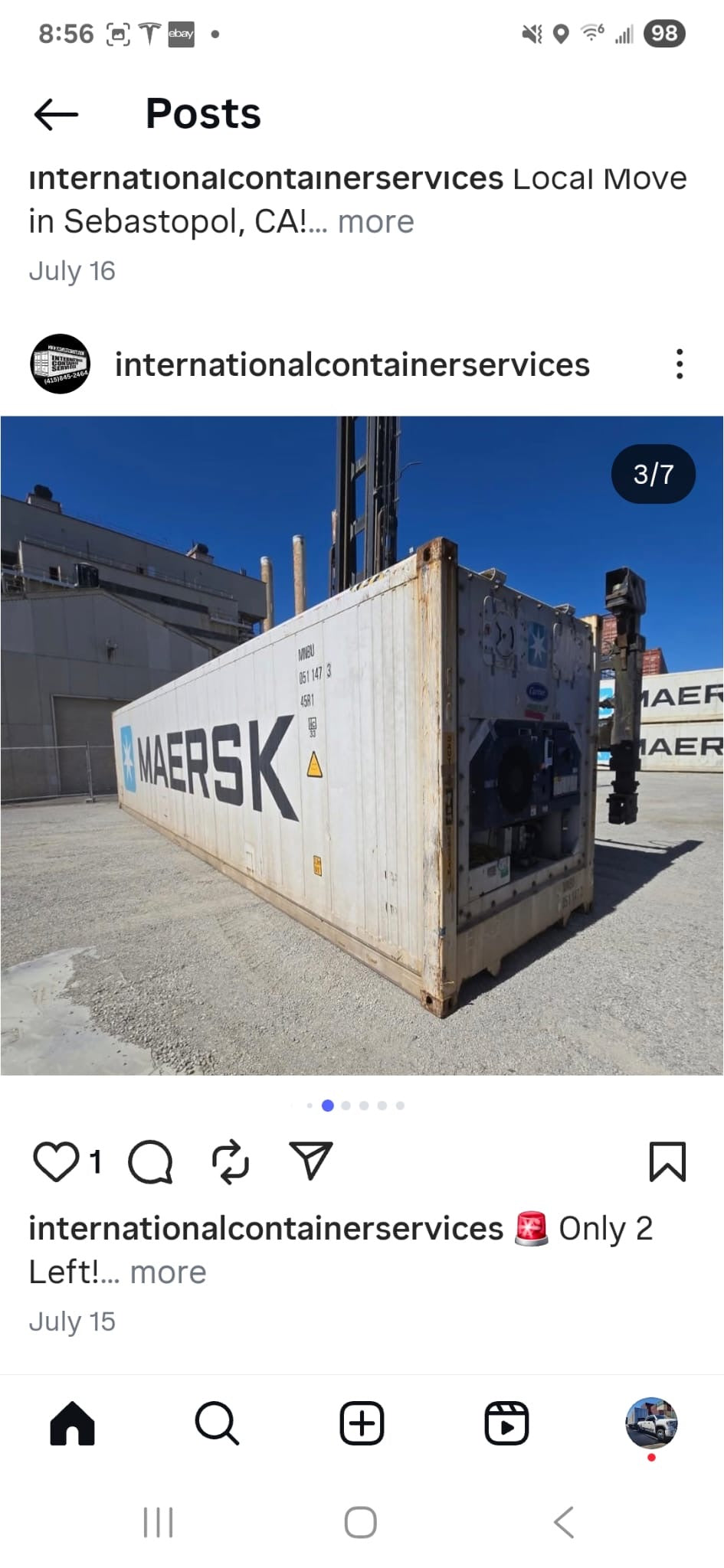The image size is (724, 1568).
Task: Tap the system back button
Action: (x=564, y=1522)
